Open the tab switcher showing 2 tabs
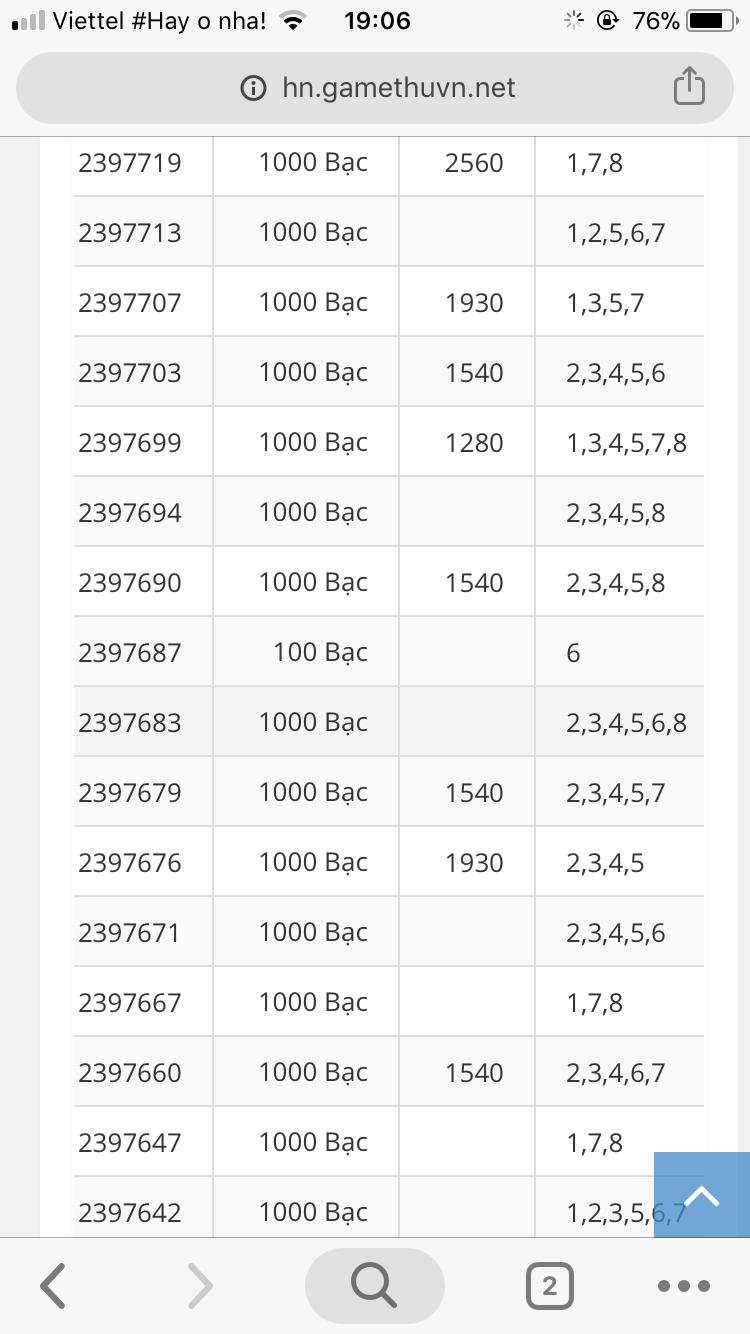The height and width of the screenshot is (1334, 750). point(549,1286)
